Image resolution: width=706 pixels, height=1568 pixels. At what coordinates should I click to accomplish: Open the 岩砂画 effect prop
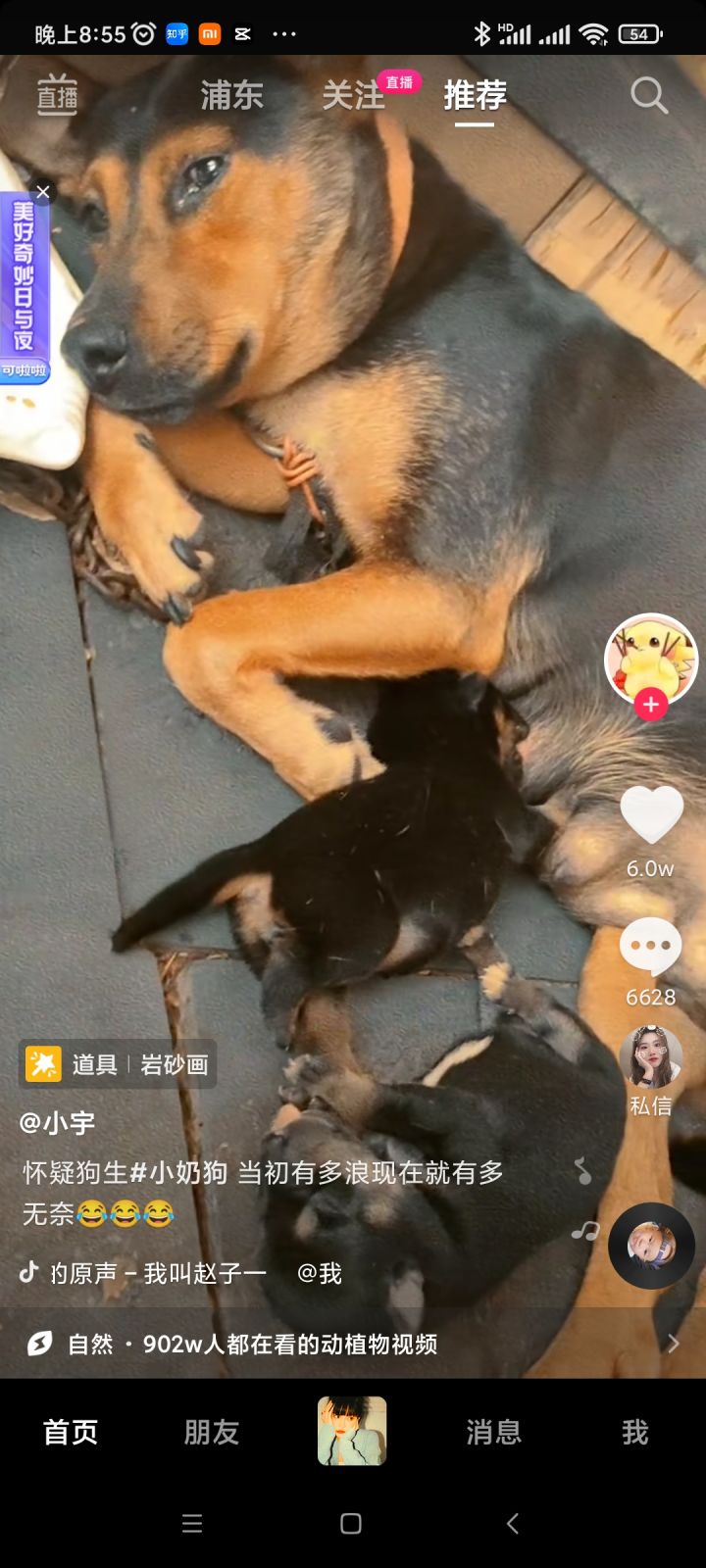tap(117, 1063)
